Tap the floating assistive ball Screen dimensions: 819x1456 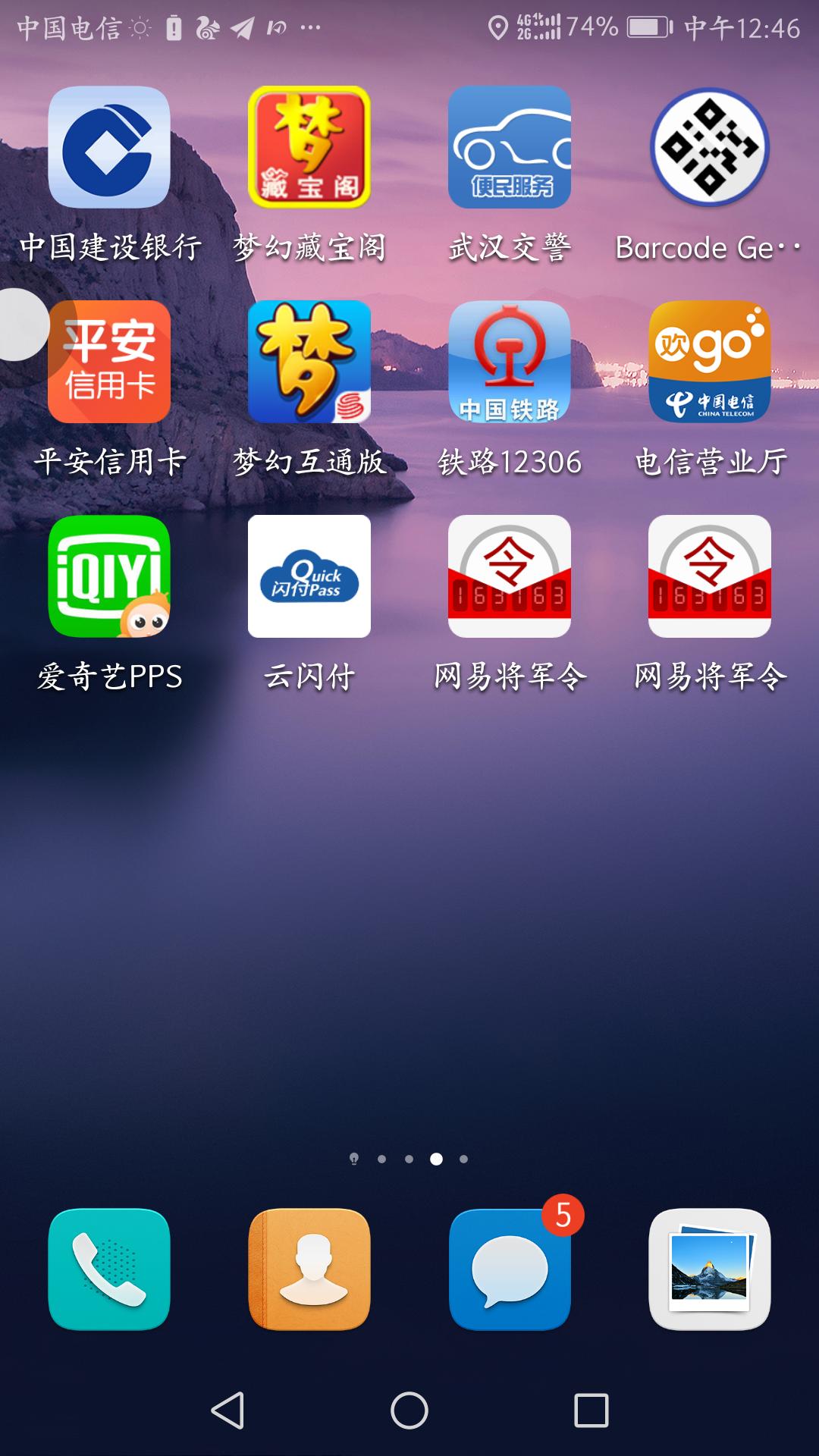tap(18, 325)
